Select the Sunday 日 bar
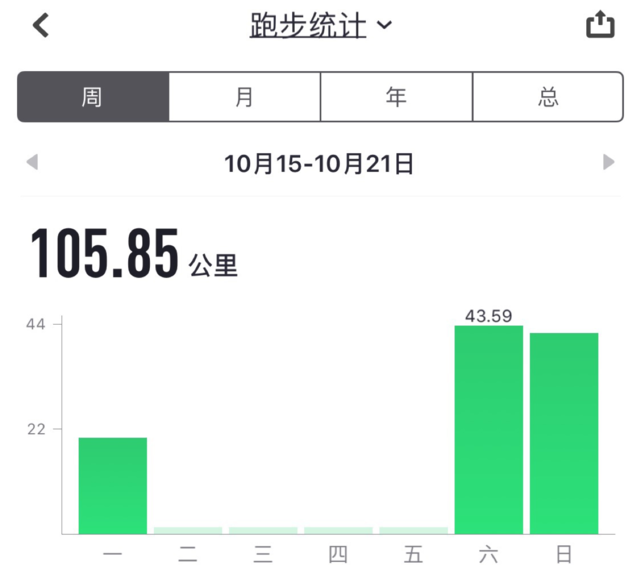Screen dimensions: 640x578 tap(564, 433)
